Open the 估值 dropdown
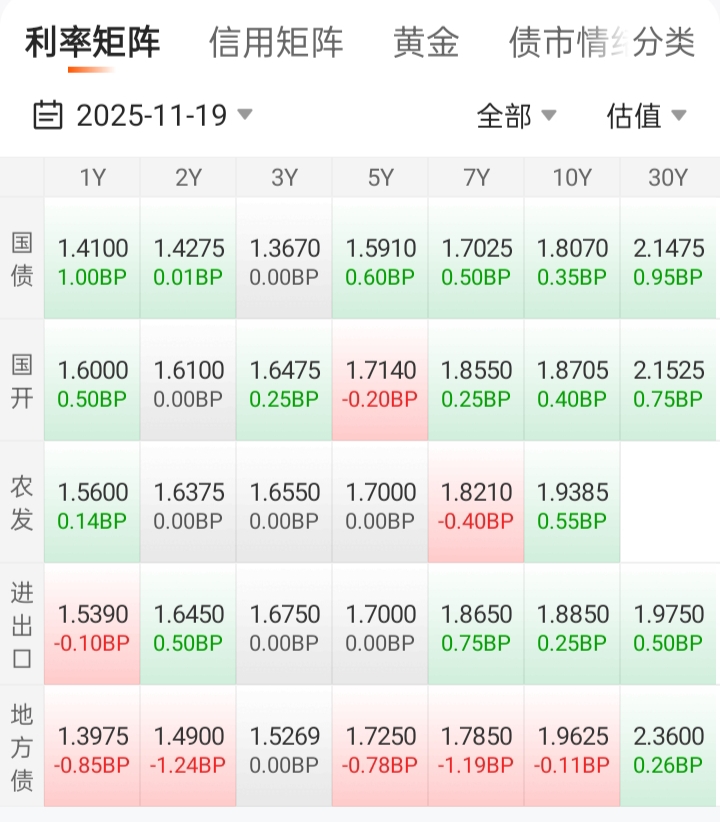 click(x=646, y=116)
